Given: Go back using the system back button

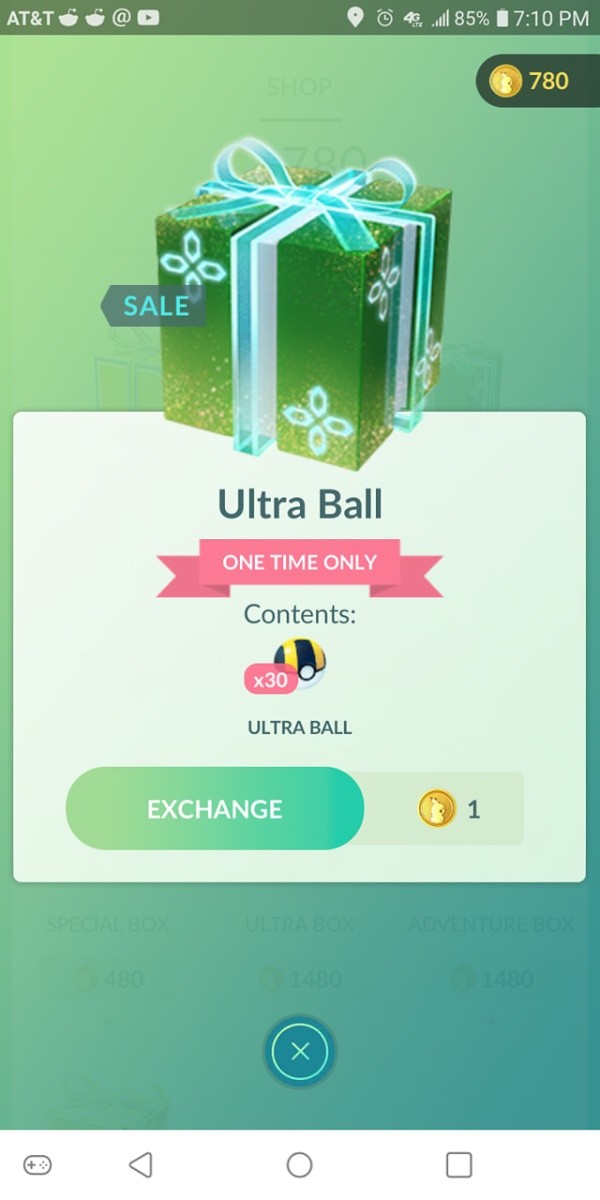Looking at the screenshot, I should pos(141,1164).
